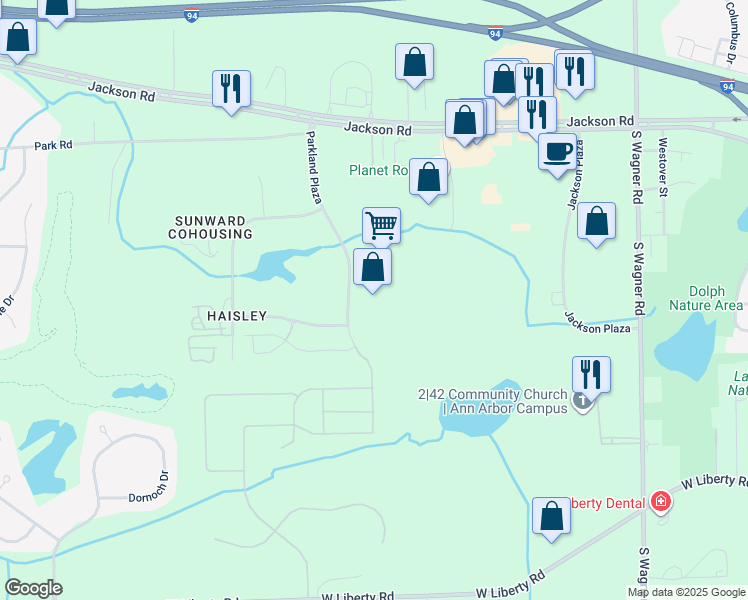Open the coffee cup cafe marker
Screen dimensions: 748x600
click(557, 152)
